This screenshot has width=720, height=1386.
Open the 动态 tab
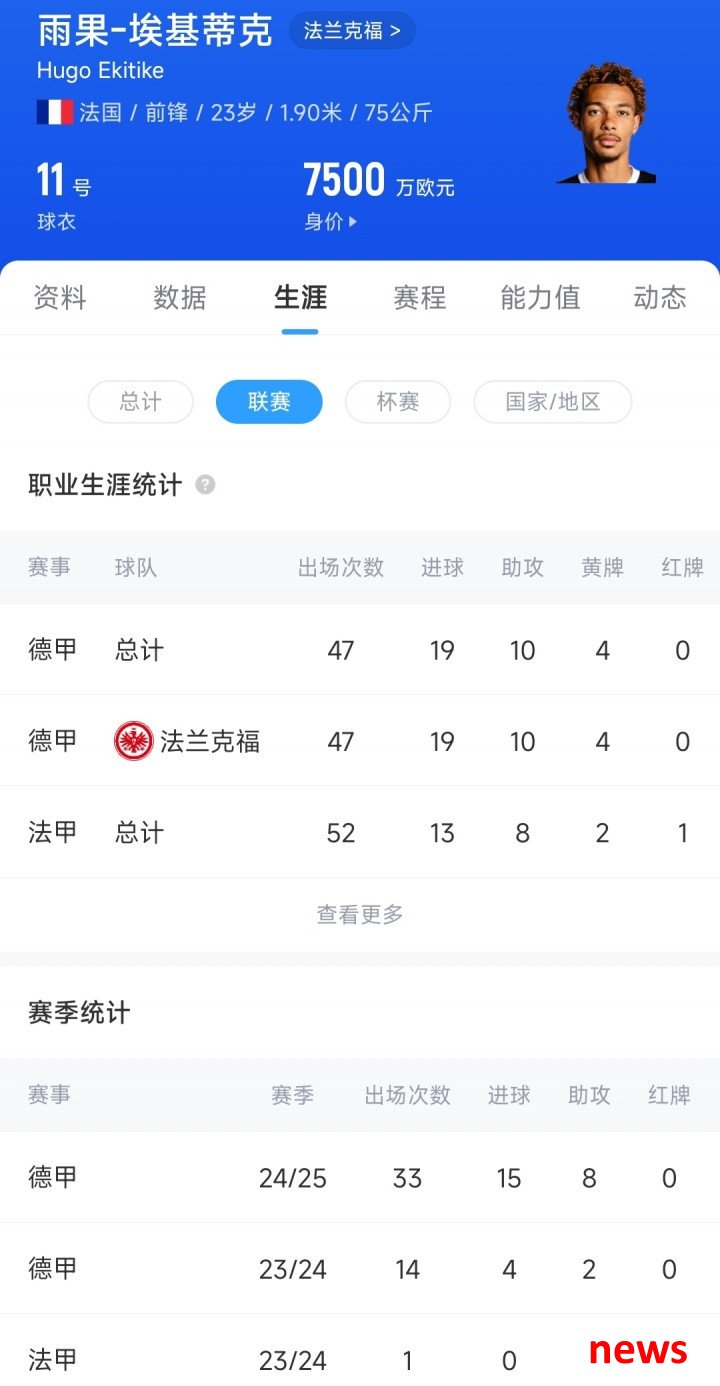tap(660, 297)
